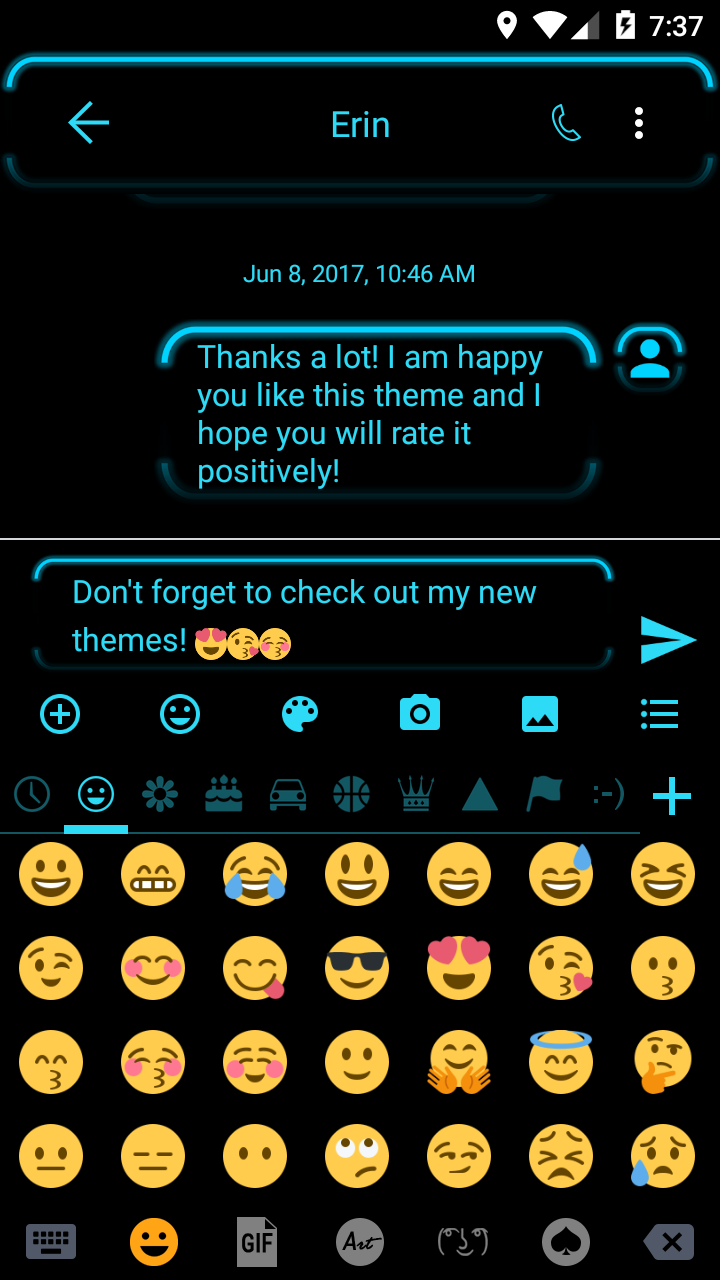Open the spade symbols keyboard
The width and height of the screenshot is (720, 1280).
pyautogui.click(x=566, y=1241)
